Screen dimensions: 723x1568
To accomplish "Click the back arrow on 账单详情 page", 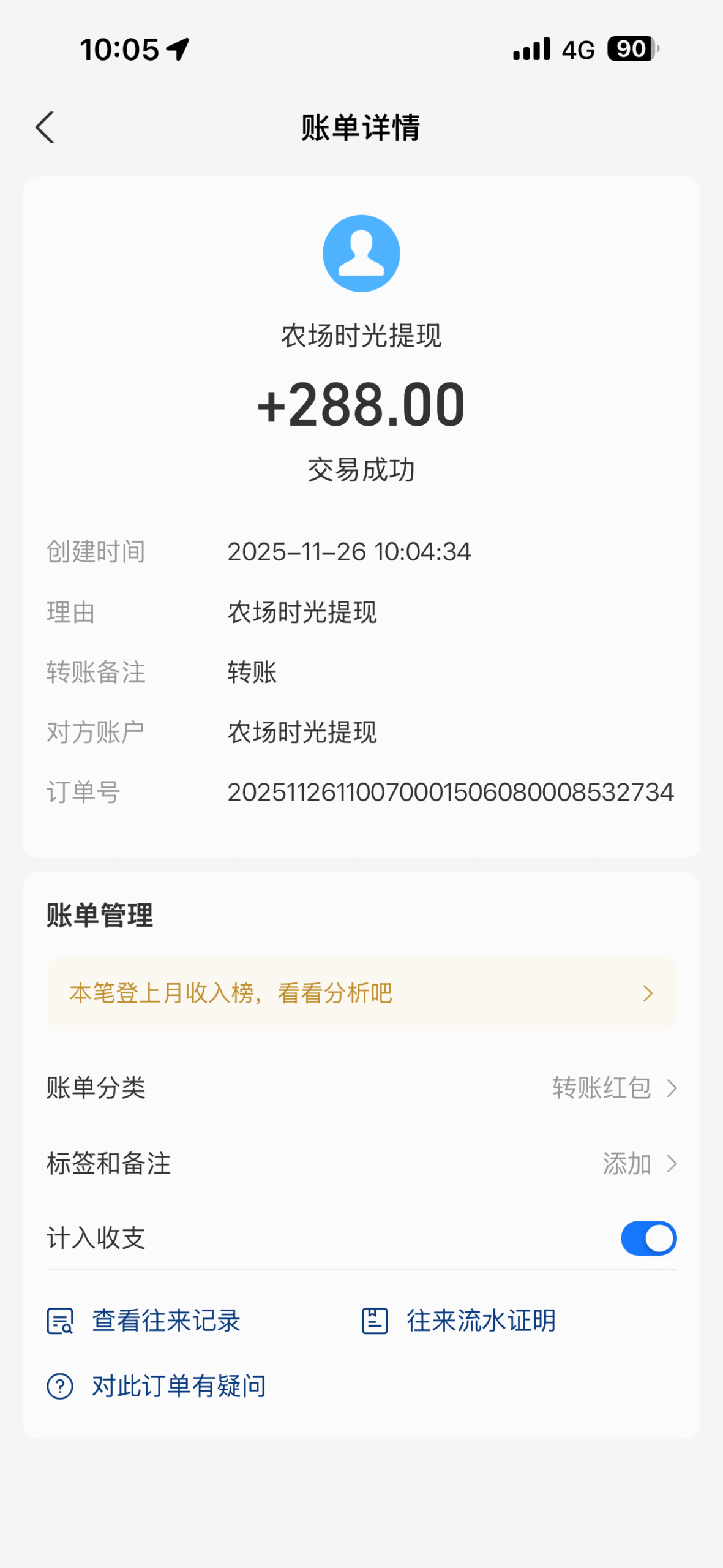I will (46, 128).
